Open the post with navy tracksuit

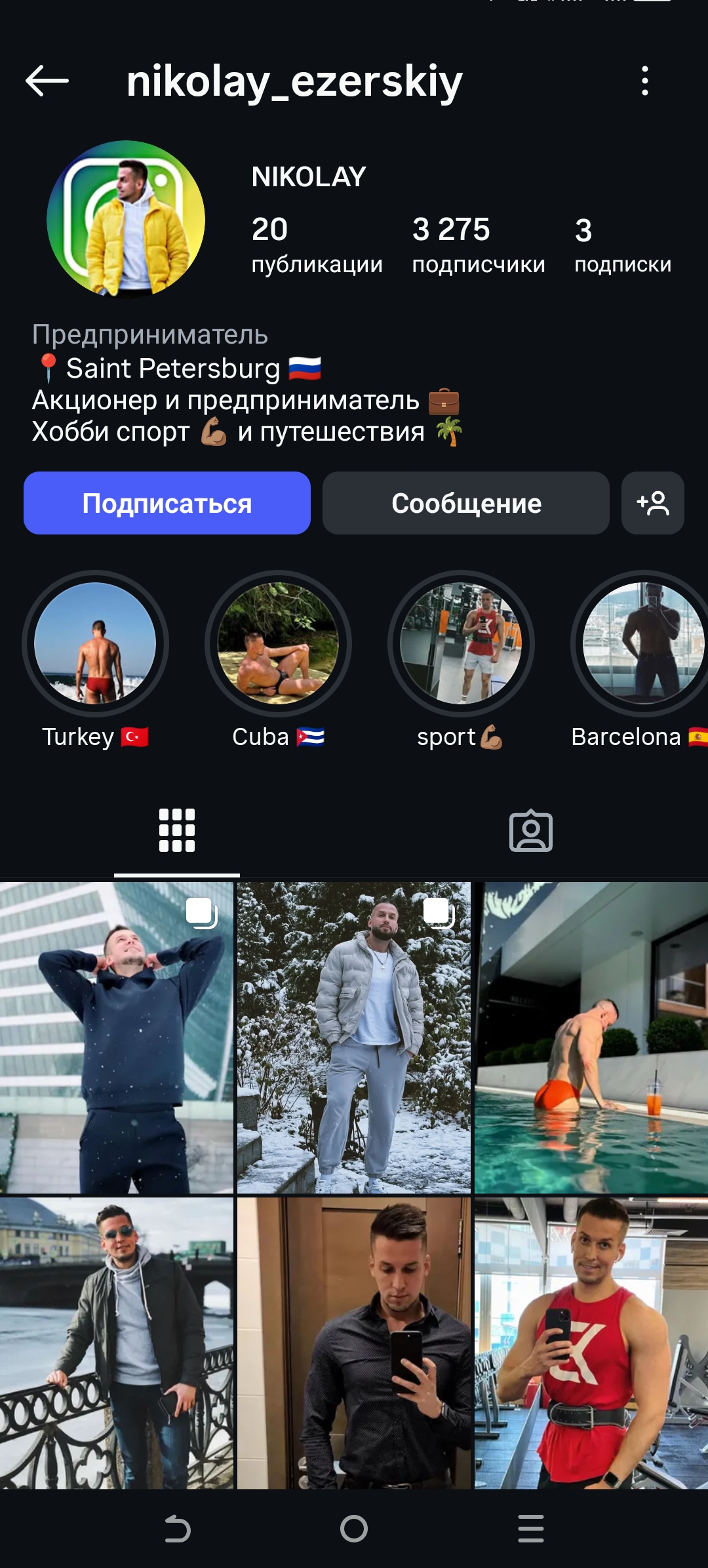[x=117, y=1037]
